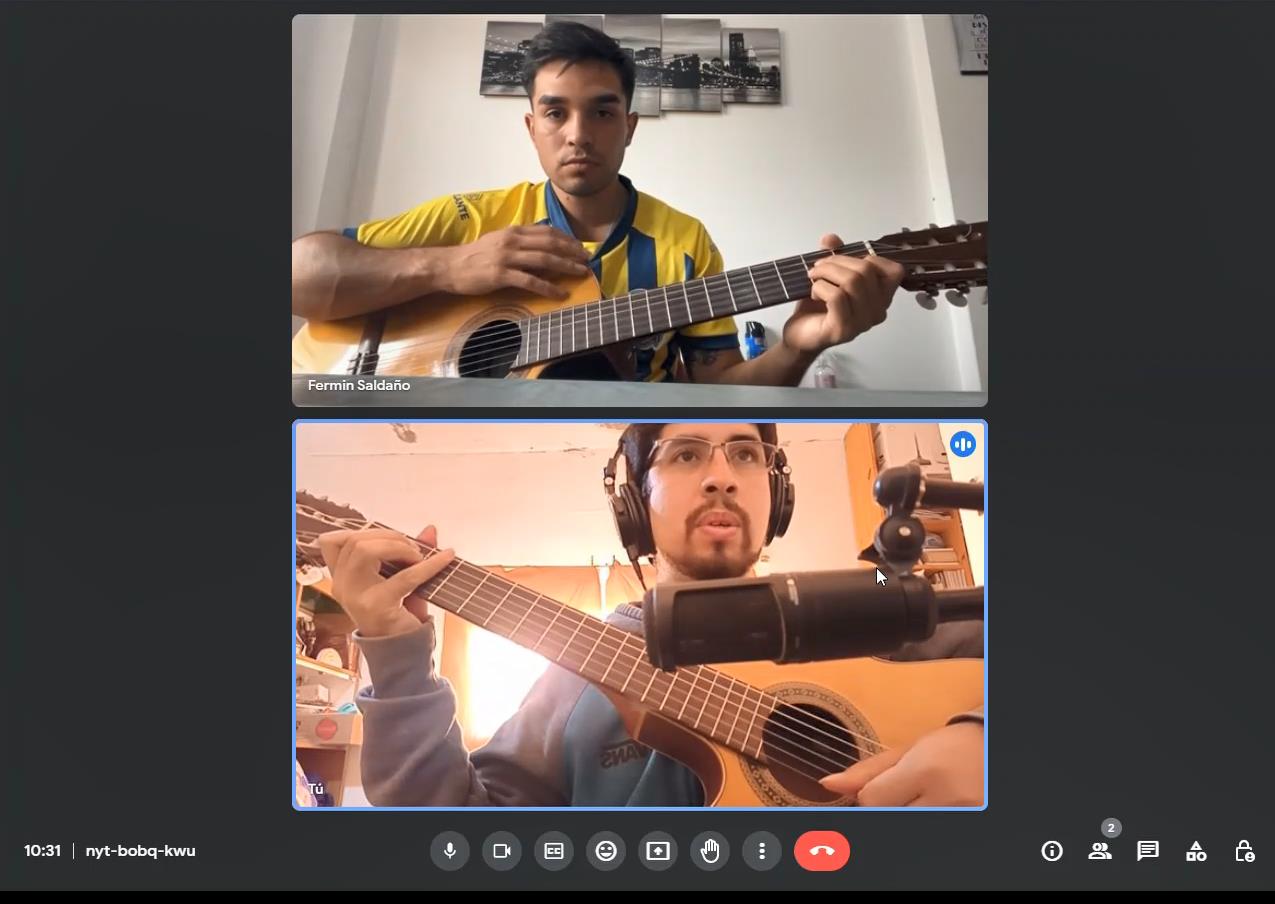
Task: Turn off the camera
Action: tap(502, 851)
